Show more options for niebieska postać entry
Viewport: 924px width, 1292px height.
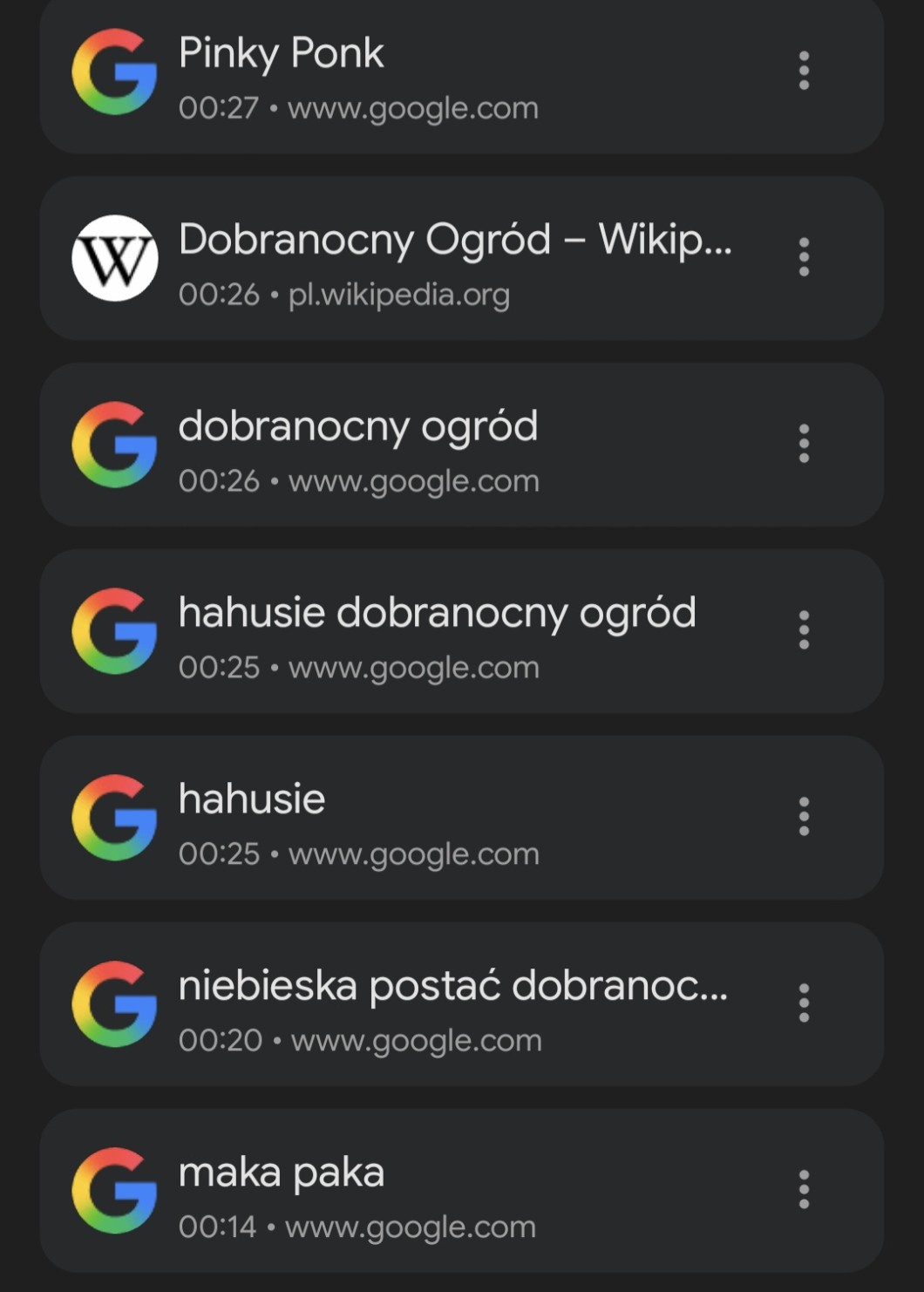pyautogui.click(x=804, y=1003)
